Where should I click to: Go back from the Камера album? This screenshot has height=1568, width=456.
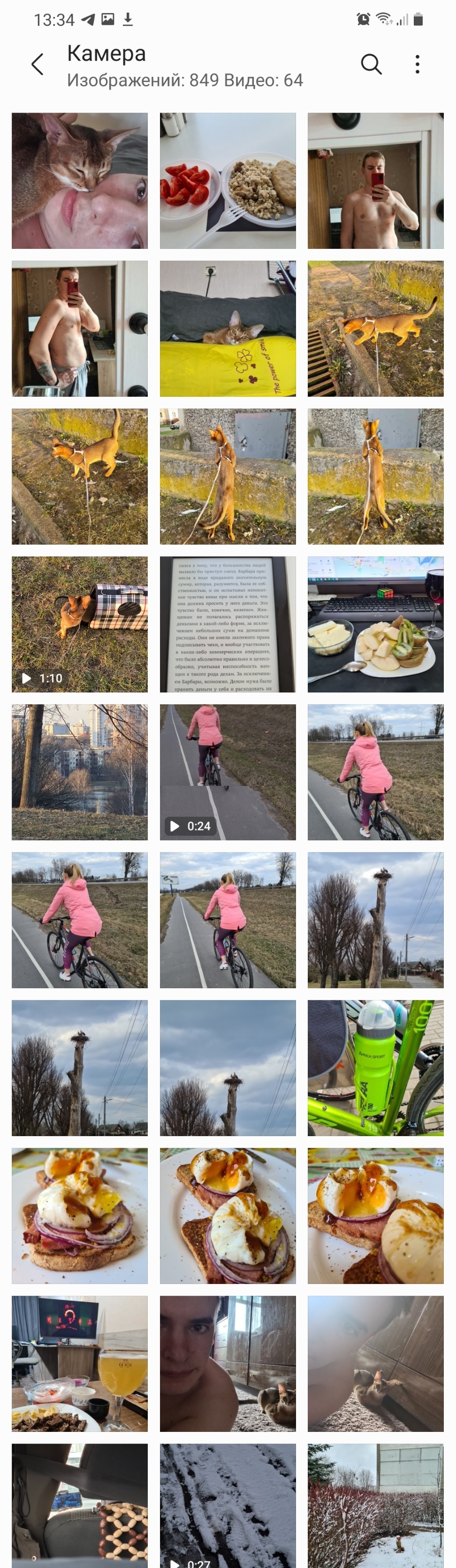click(38, 64)
